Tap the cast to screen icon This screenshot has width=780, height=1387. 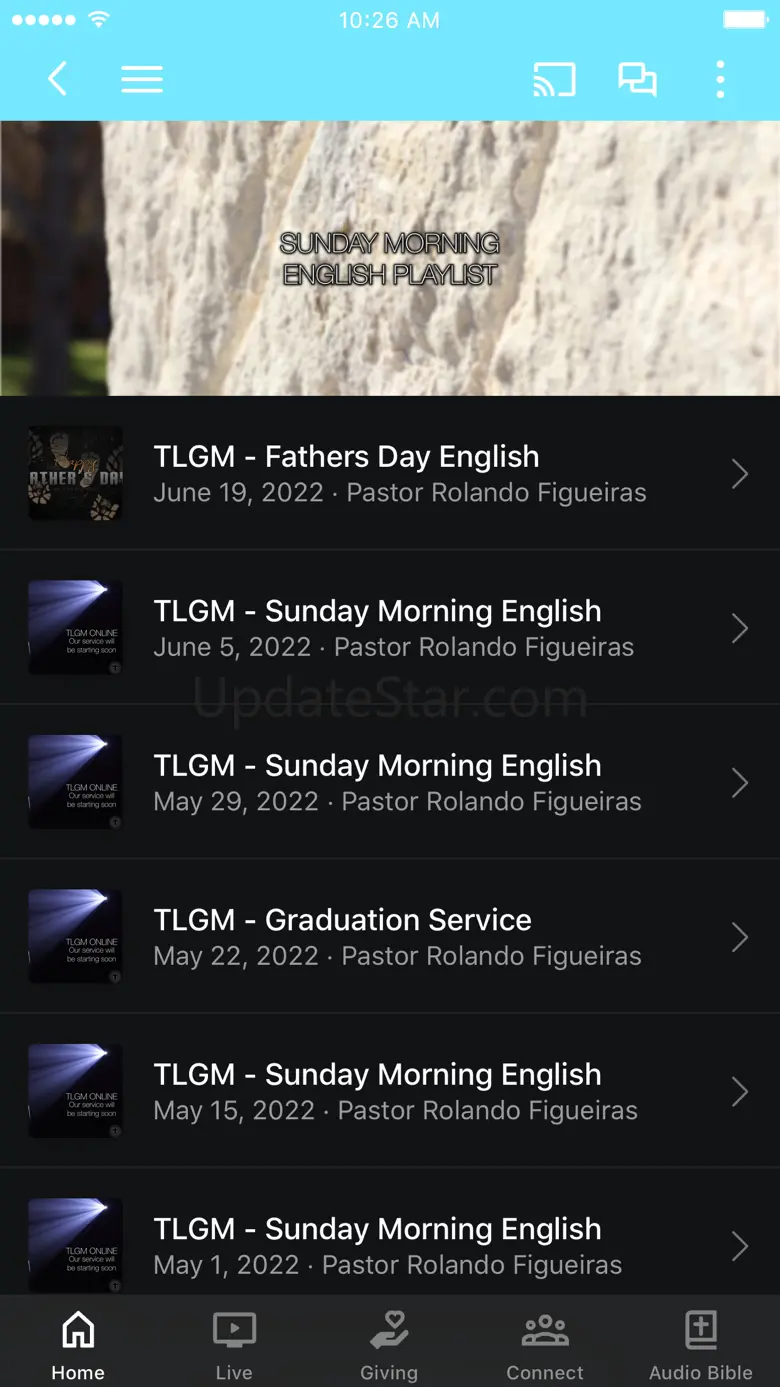pos(554,79)
